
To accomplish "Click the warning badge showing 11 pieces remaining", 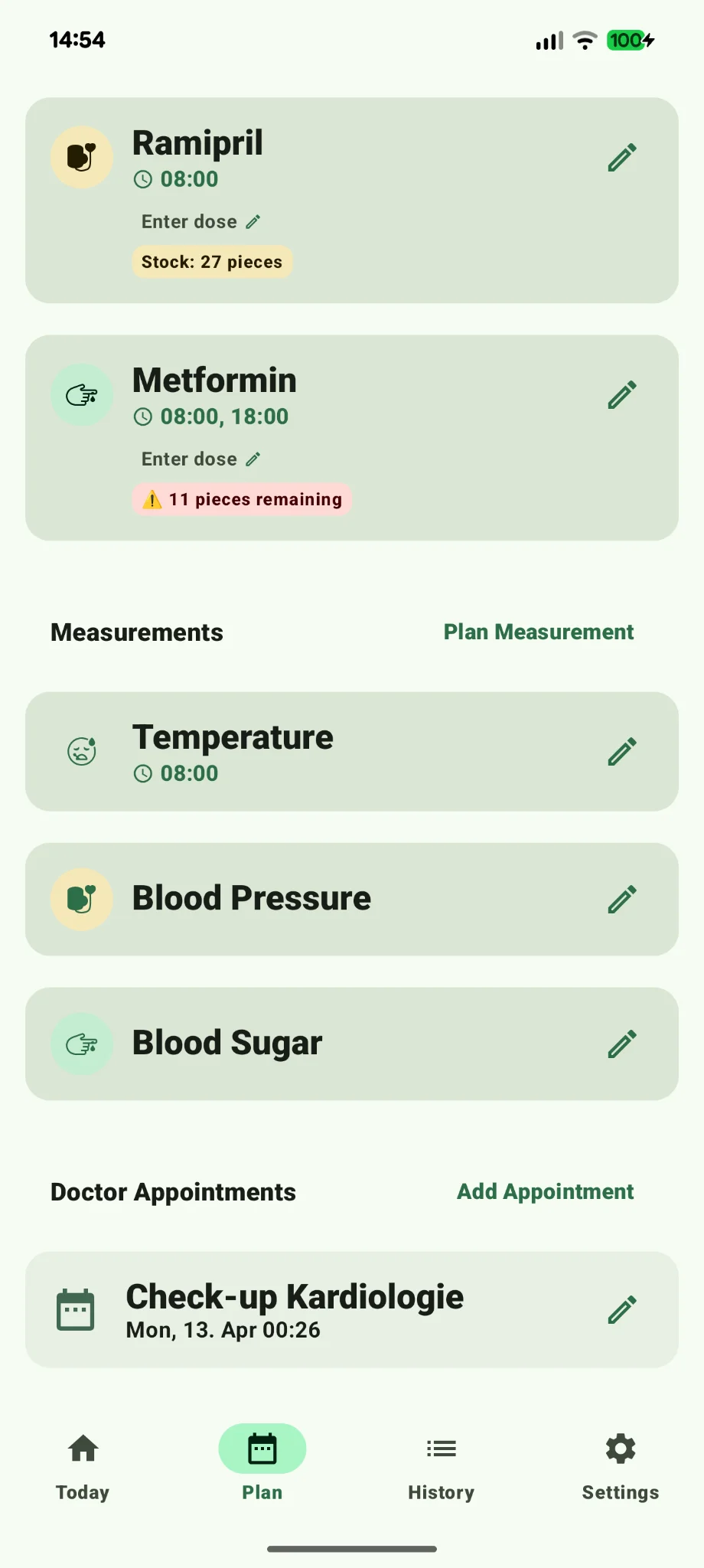I will 241,499.
